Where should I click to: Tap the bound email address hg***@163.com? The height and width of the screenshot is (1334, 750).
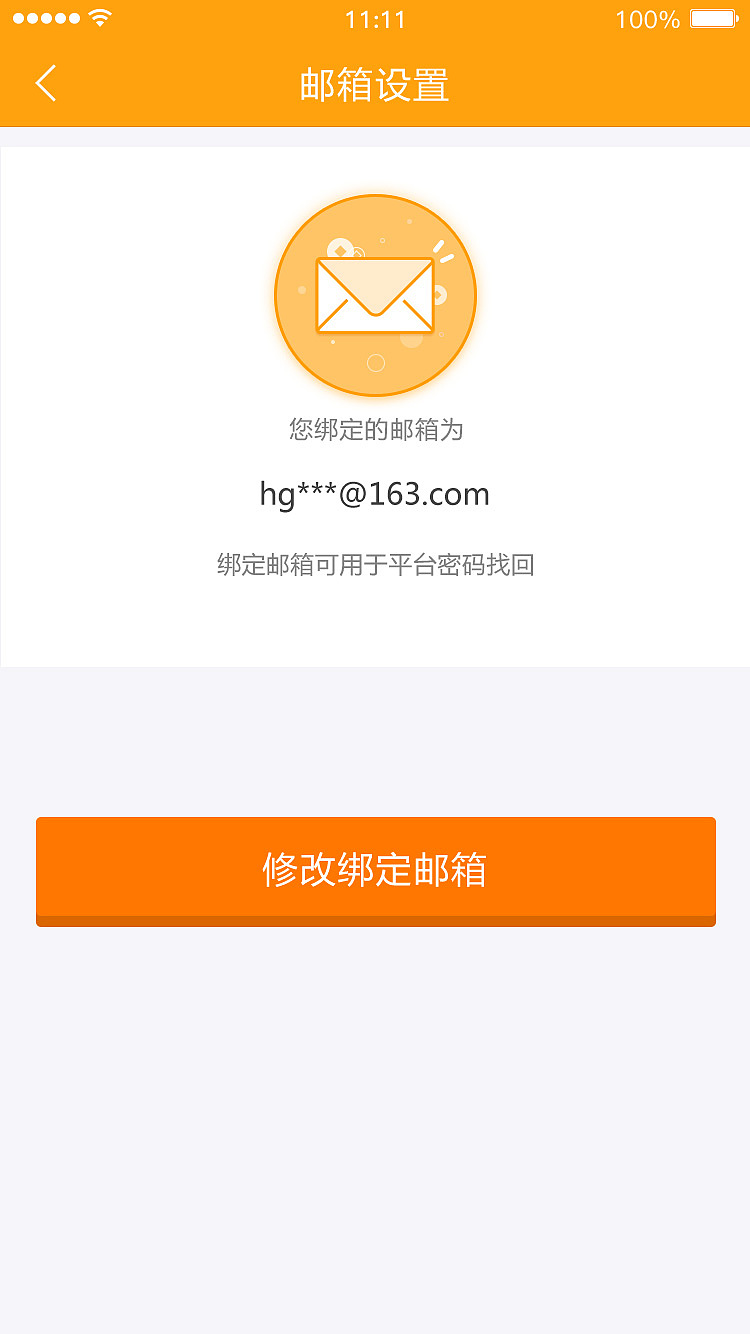pos(375,494)
